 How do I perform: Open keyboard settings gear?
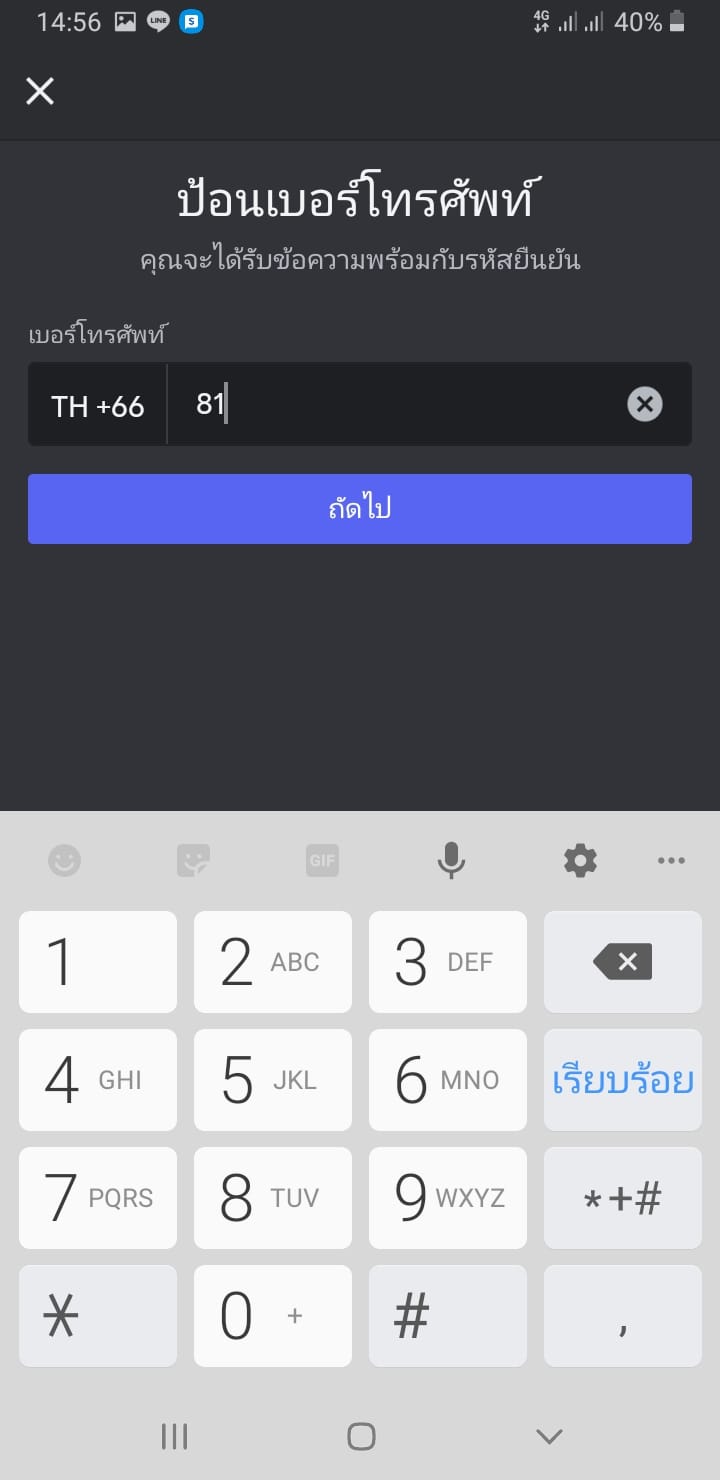[580, 860]
